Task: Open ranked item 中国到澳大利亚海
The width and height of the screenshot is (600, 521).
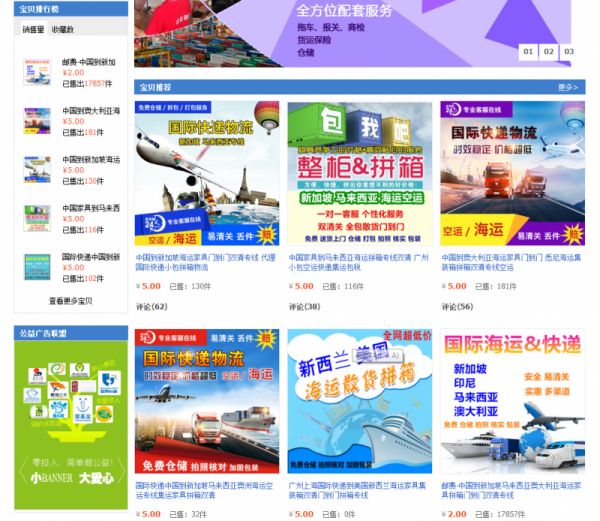Action: click(91, 111)
